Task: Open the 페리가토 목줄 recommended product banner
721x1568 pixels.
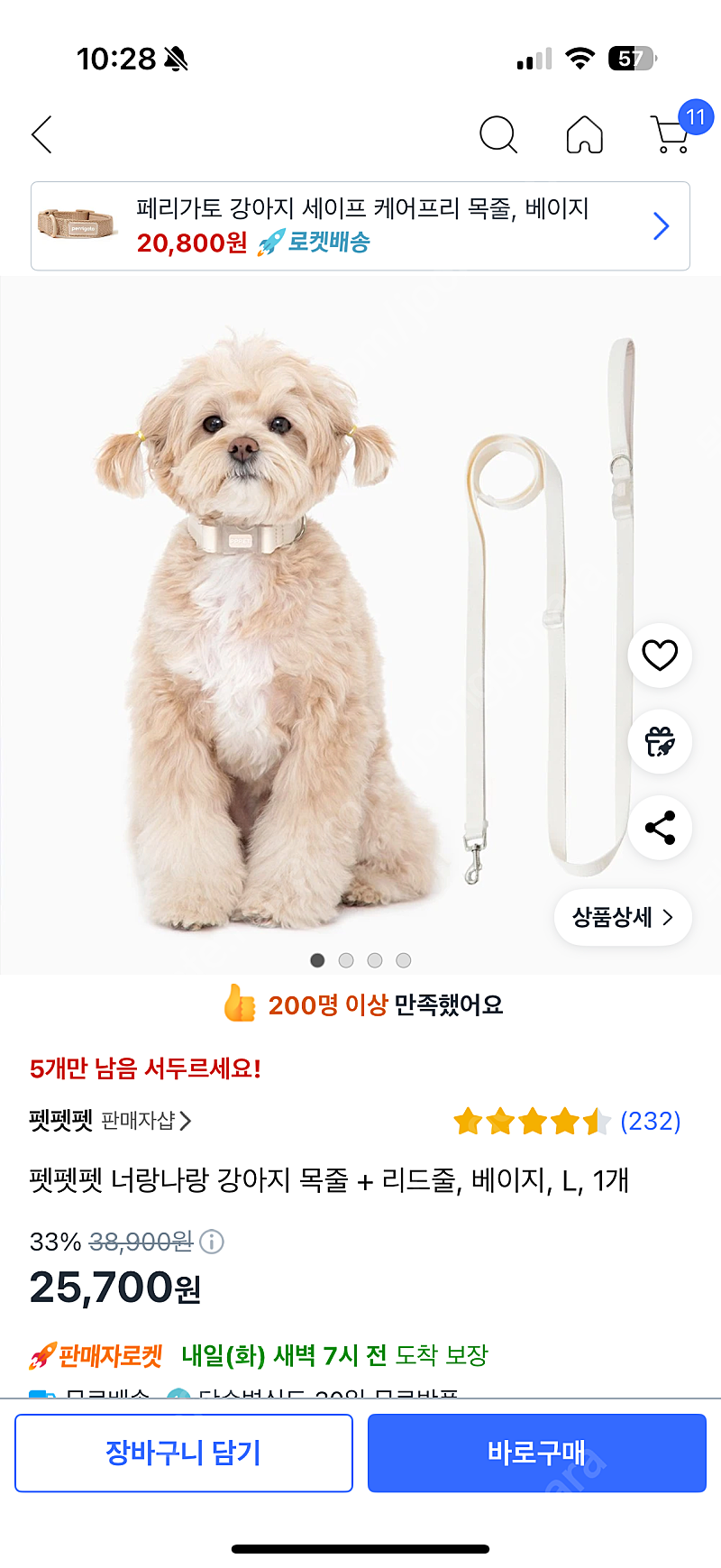Action: [x=360, y=225]
